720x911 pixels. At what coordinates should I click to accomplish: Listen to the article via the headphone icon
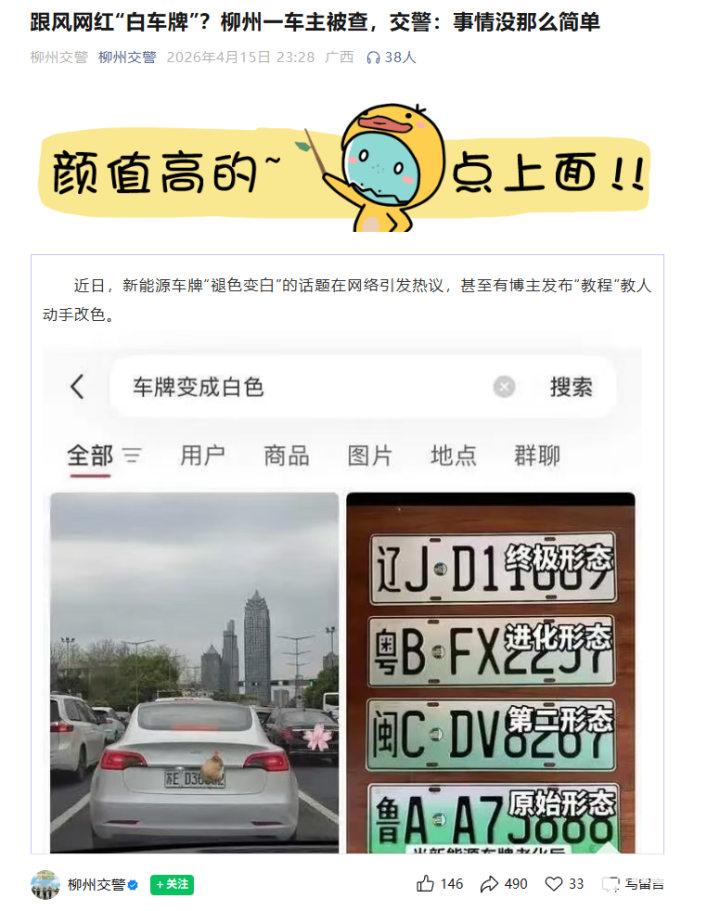click(373, 57)
